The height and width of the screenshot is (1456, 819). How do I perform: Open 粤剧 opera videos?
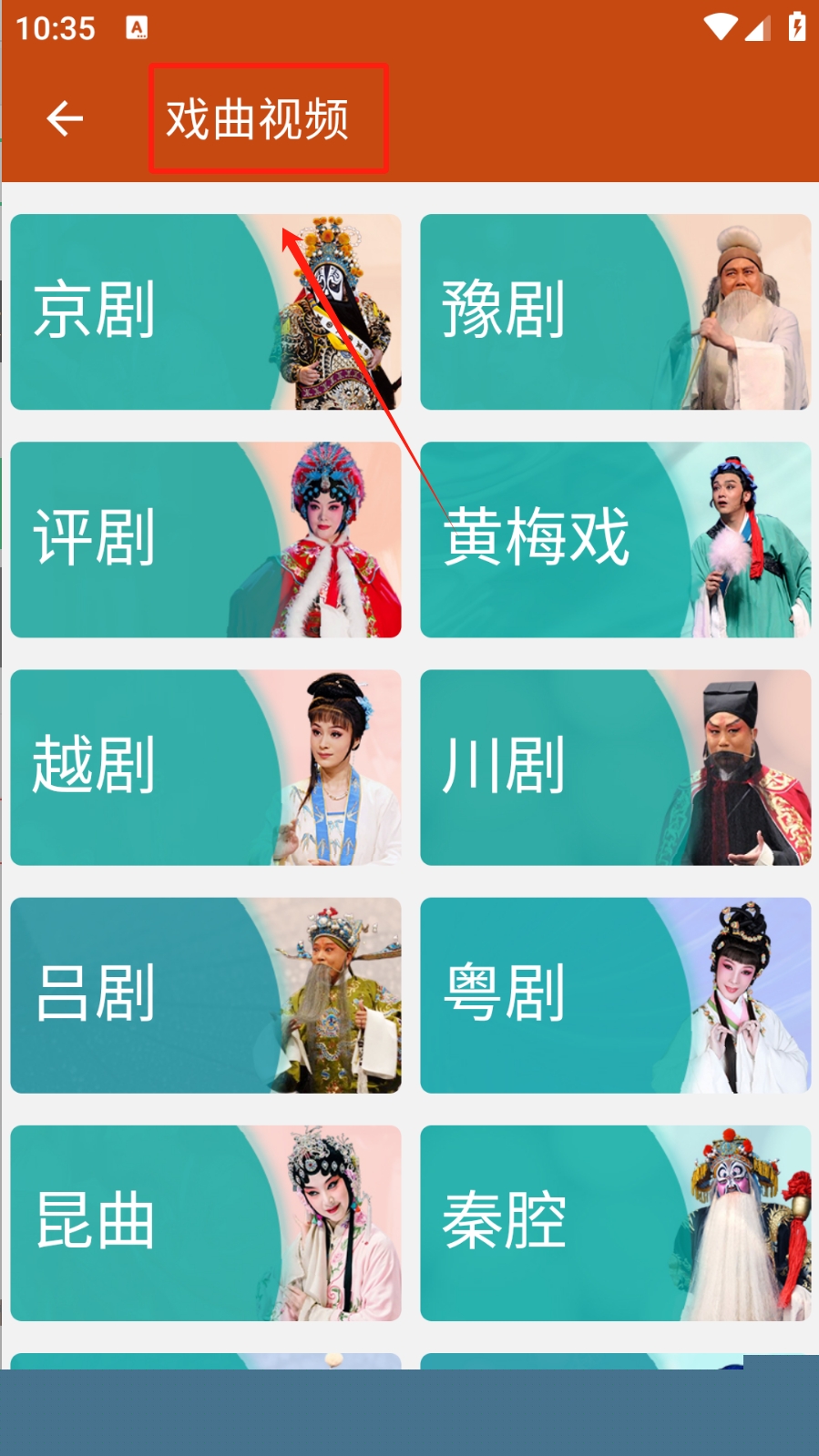pos(615,994)
